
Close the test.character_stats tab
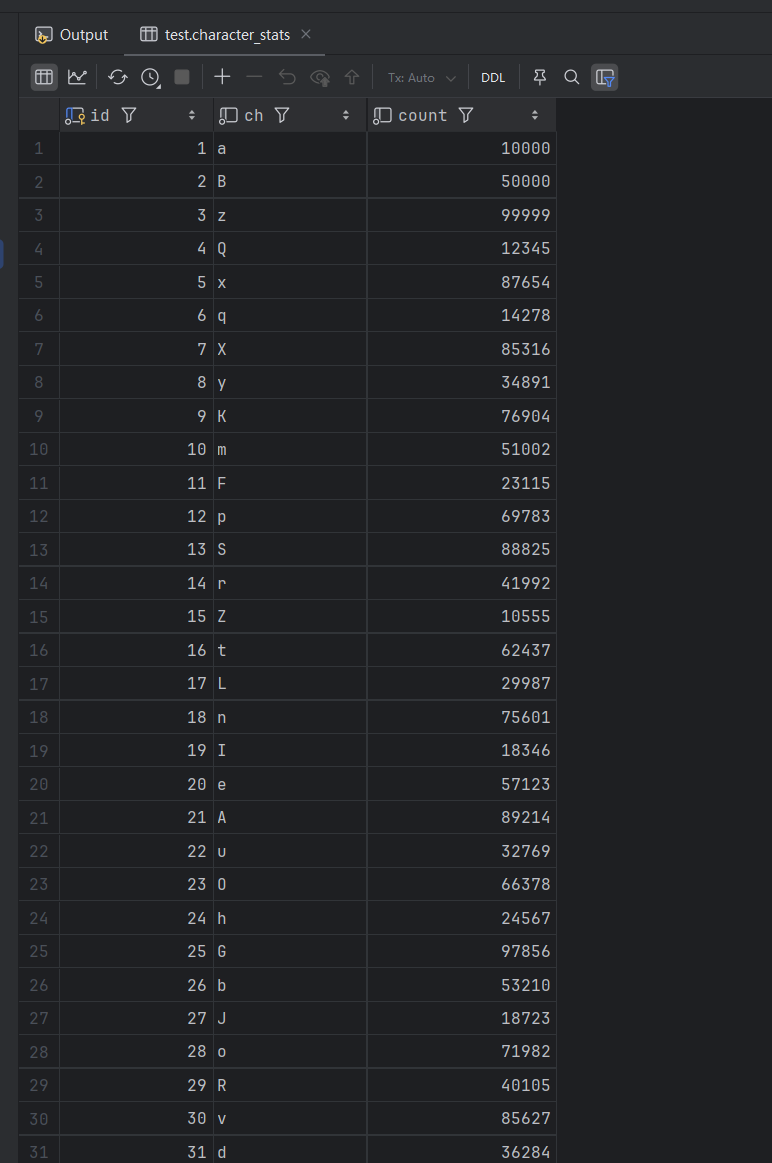tap(306, 34)
